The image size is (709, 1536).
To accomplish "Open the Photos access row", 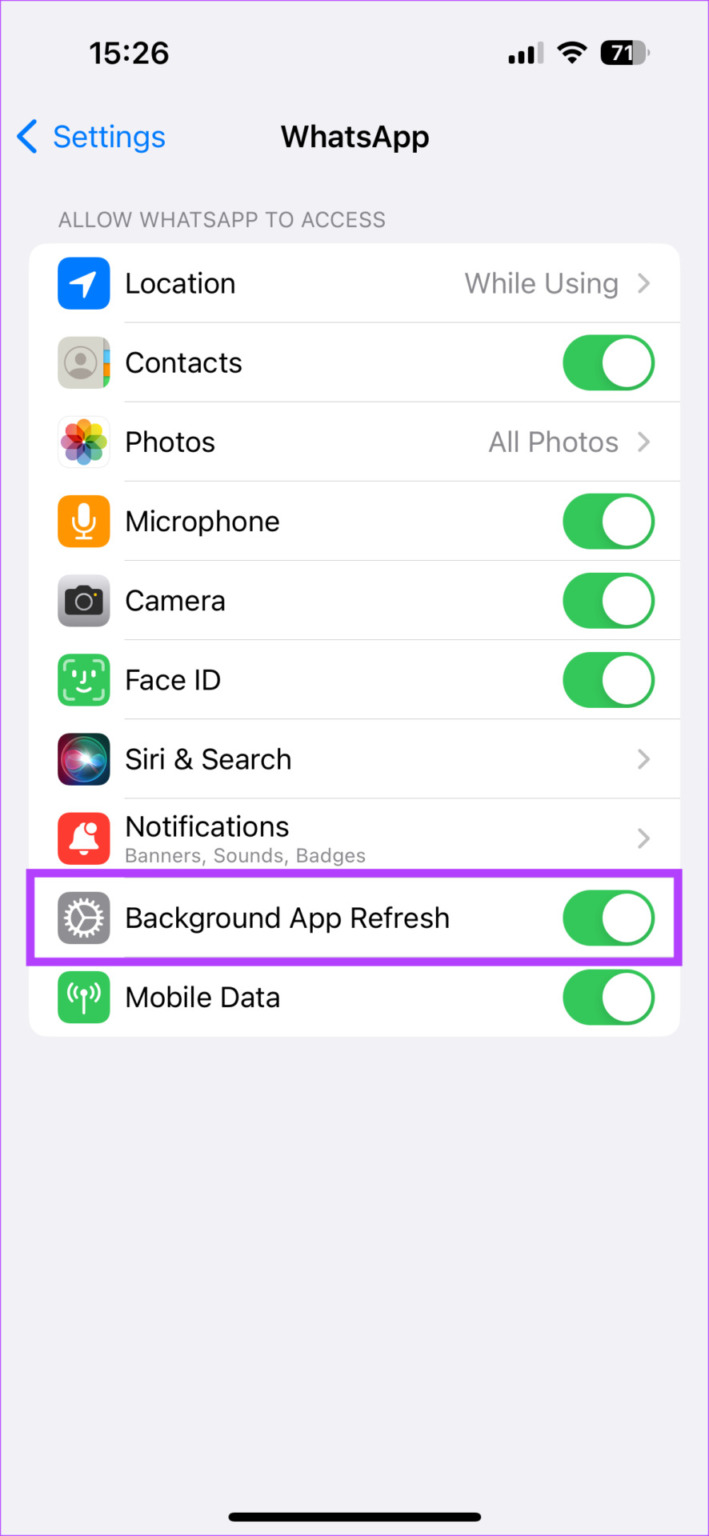I will coord(354,442).
